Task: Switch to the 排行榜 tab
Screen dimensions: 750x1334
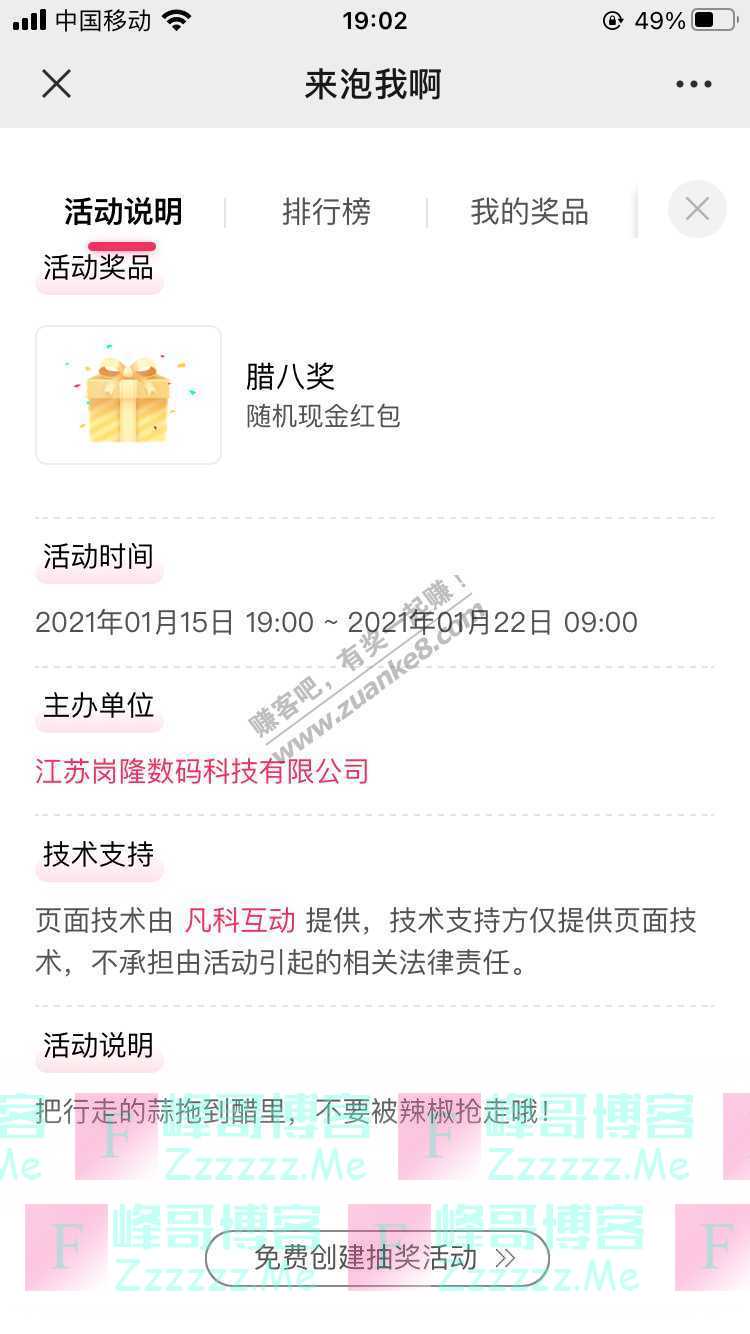Action: (326, 212)
